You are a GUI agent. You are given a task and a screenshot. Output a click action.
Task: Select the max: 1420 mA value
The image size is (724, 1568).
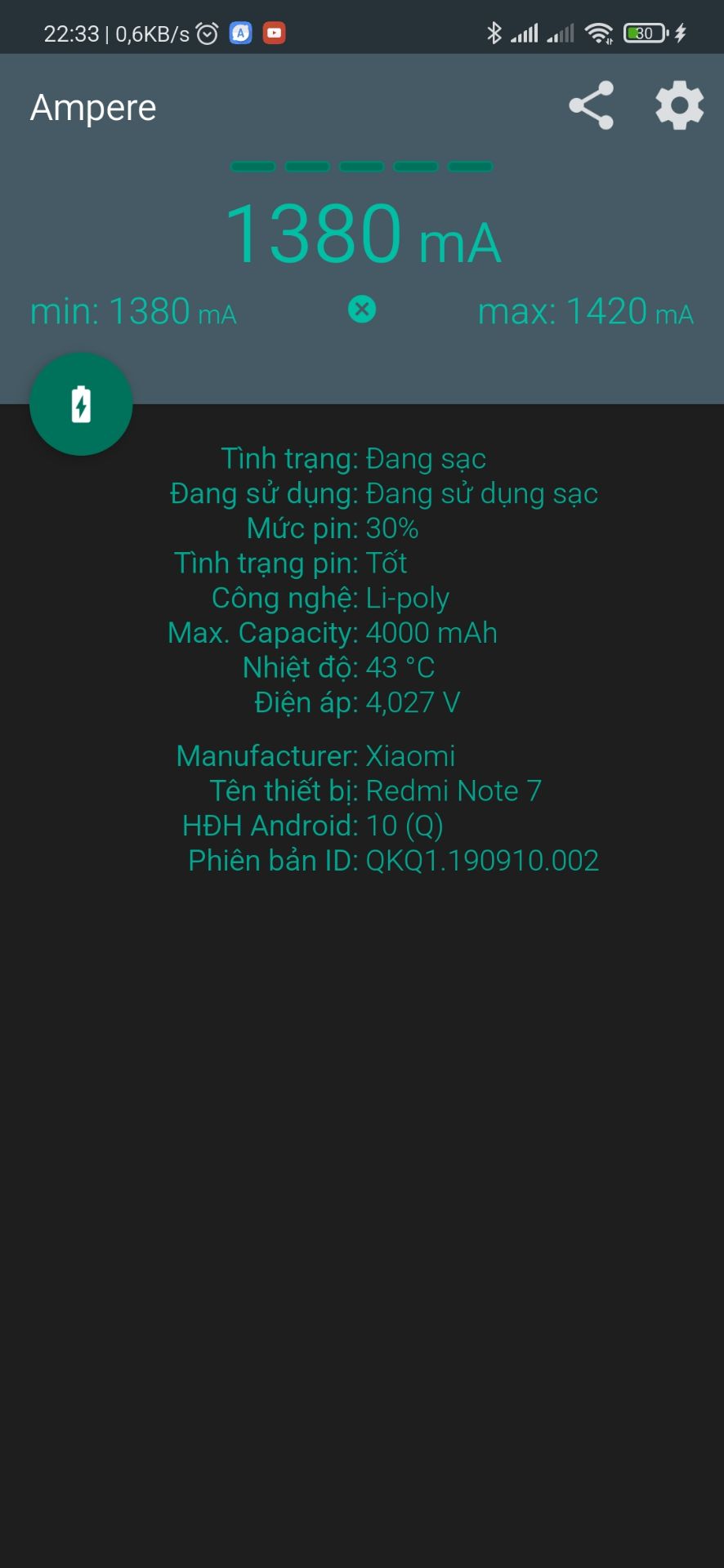click(585, 311)
